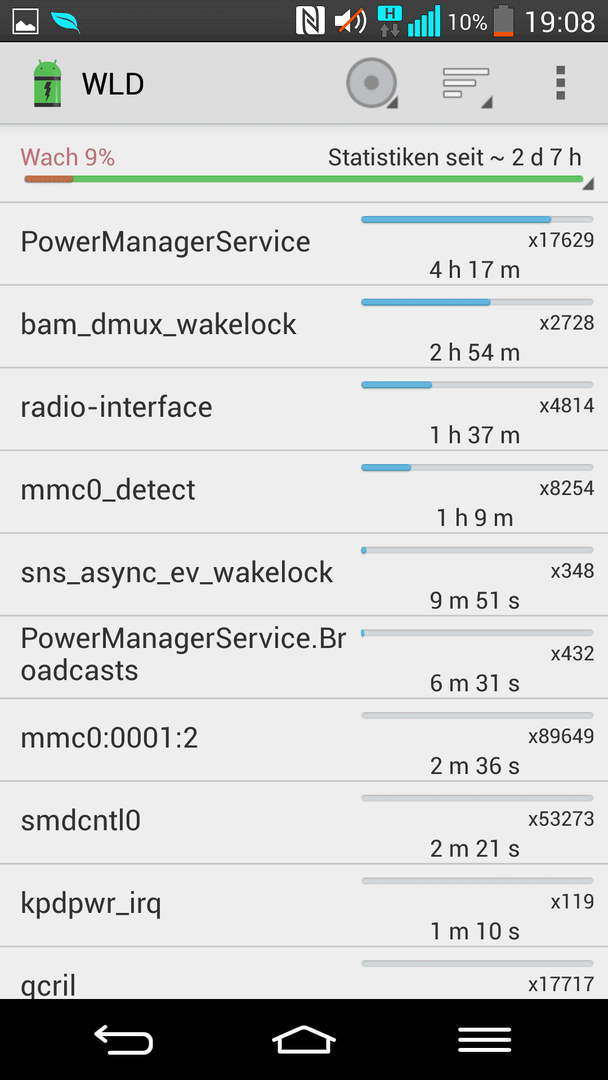608x1080 pixels.
Task: View details for mmc0_detect
Action: [304, 492]
